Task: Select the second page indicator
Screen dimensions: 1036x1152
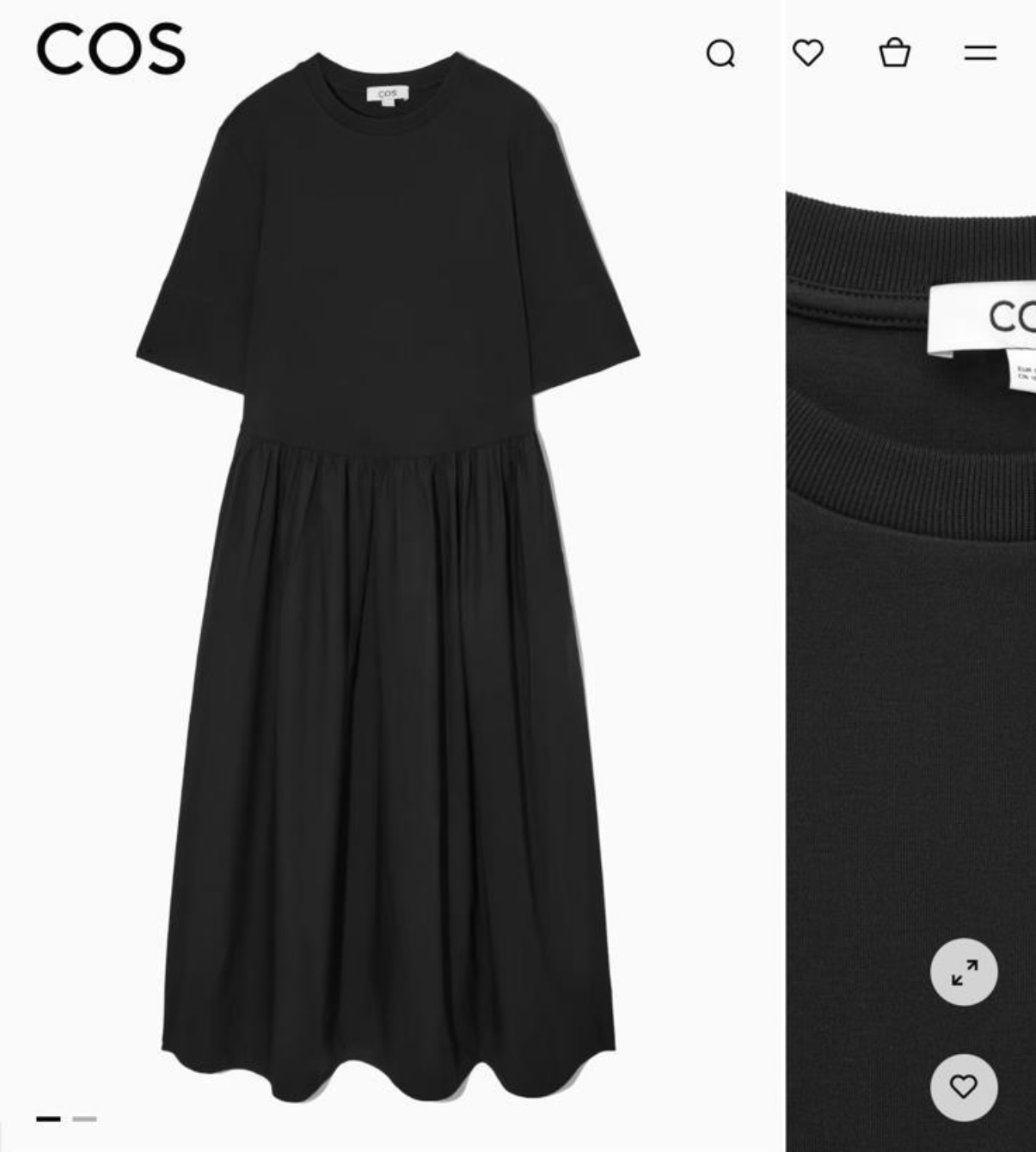Action: point(84,1118)
